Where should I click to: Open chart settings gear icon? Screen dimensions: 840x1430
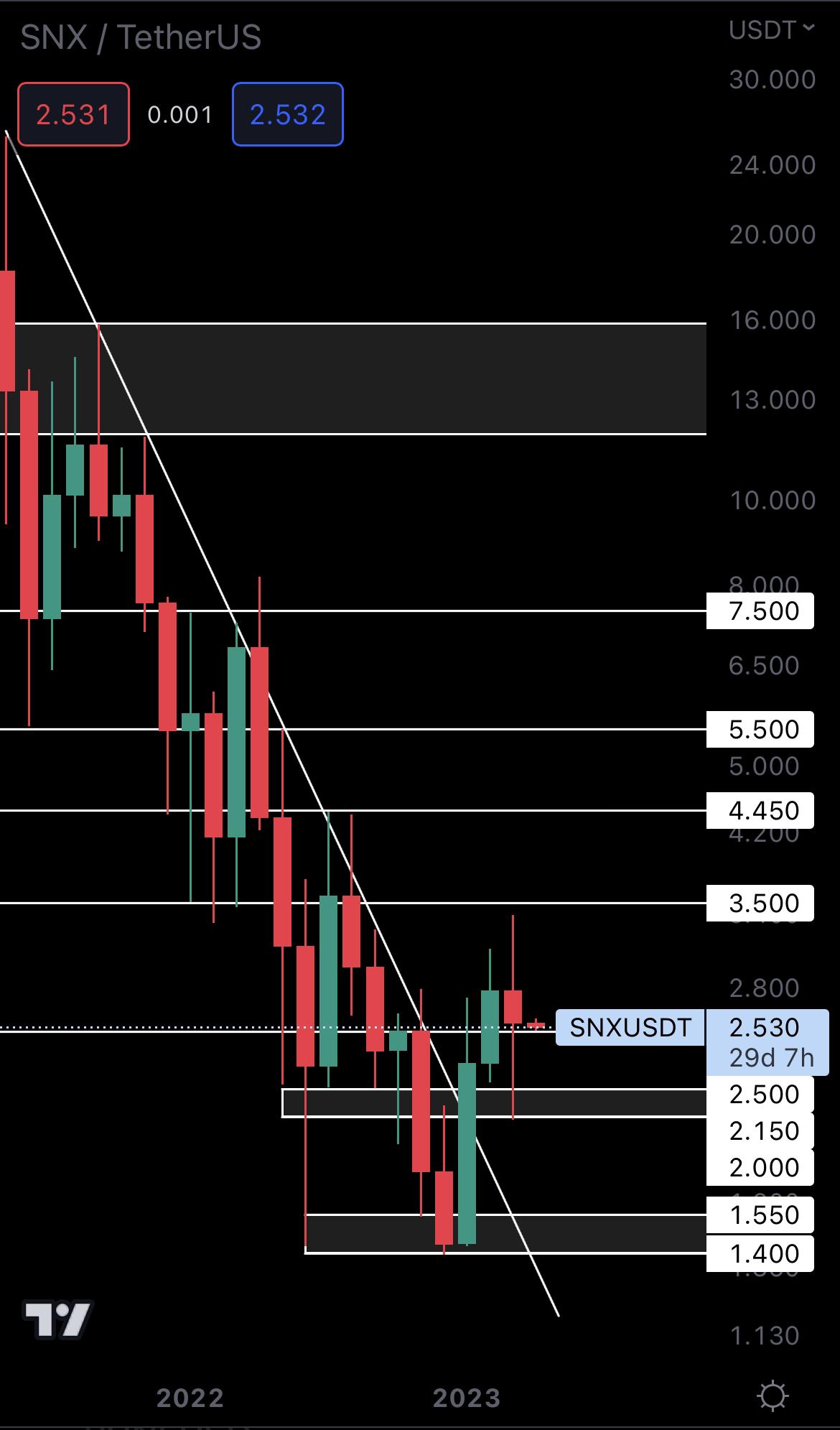click(x=773, y=1397)
